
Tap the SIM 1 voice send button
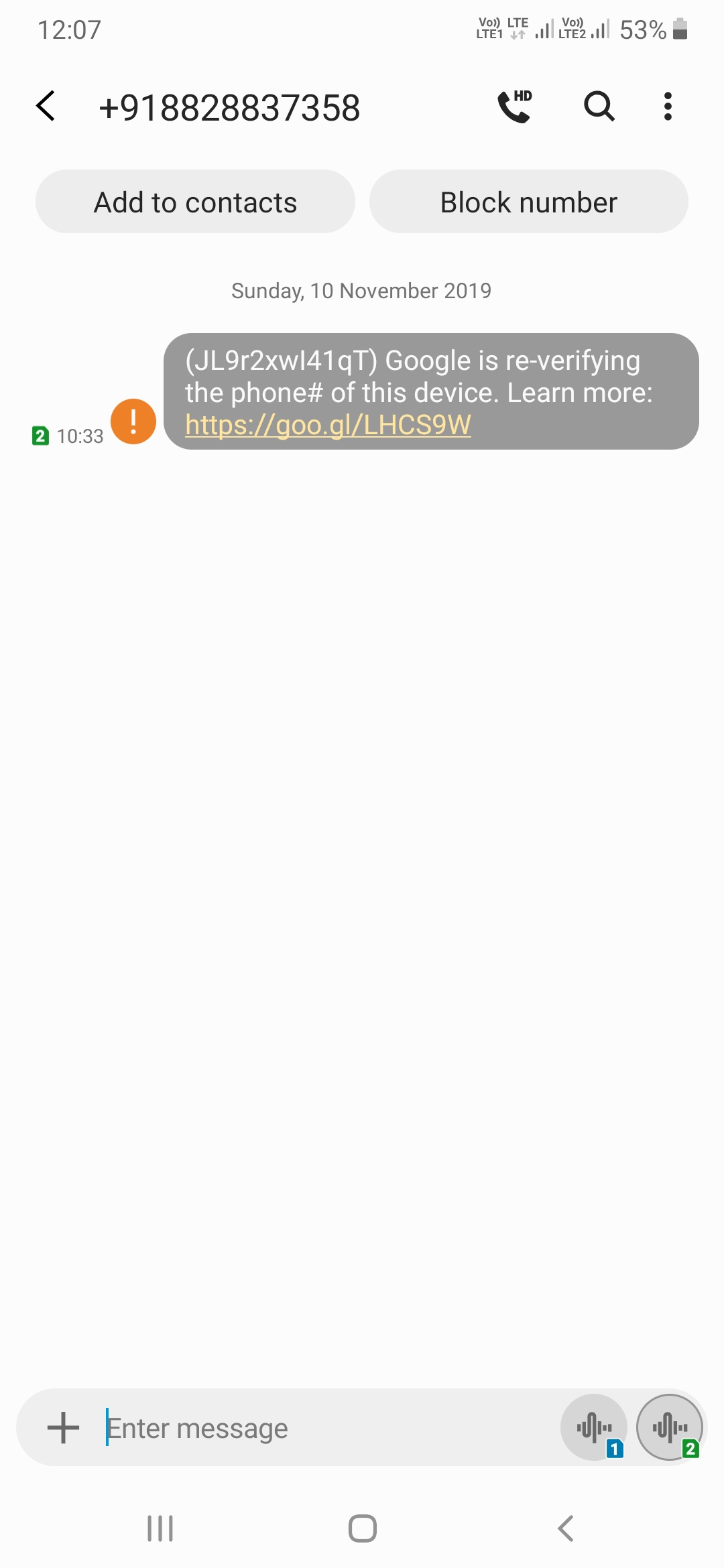[x=594, y=1427]
